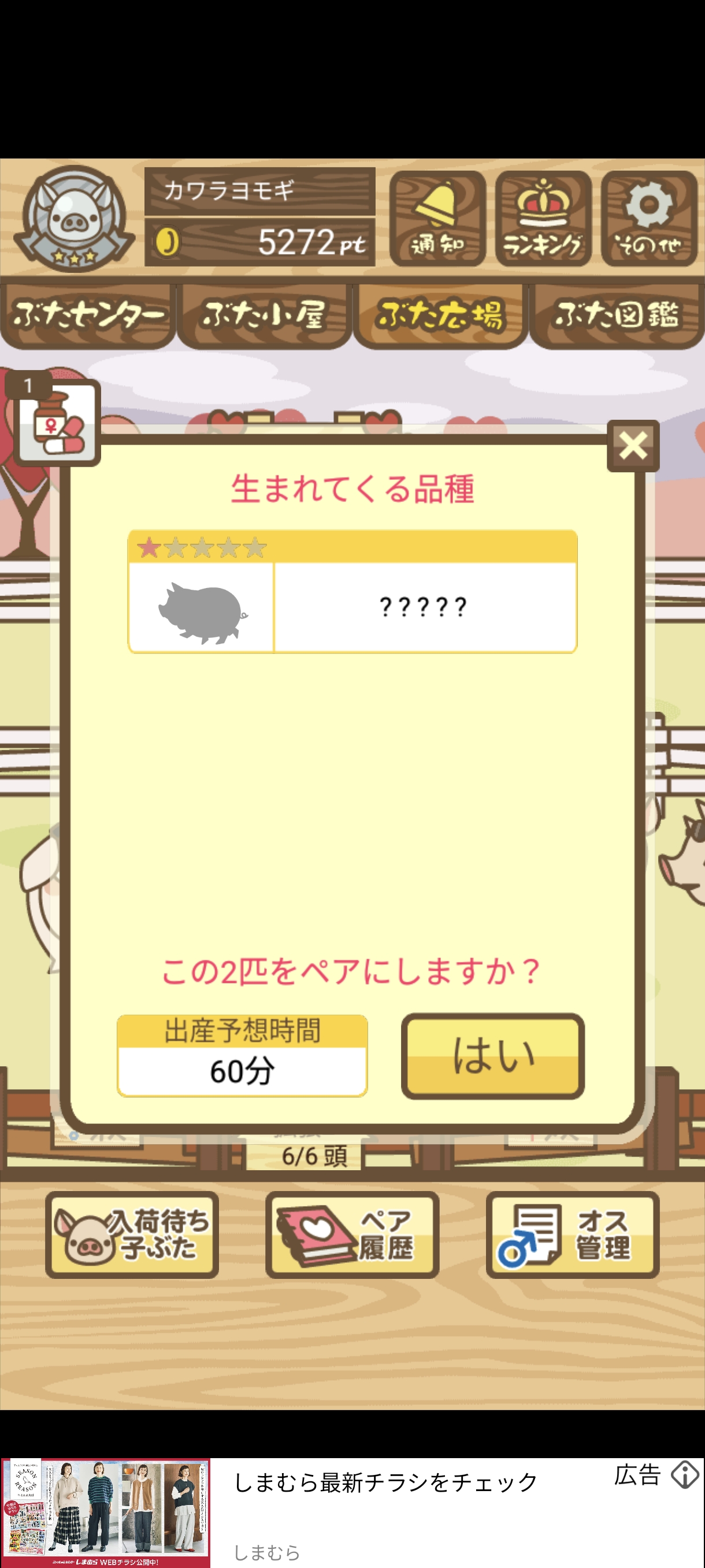Open the pig profile badge
The image size is (705, 1568).
click(x=74, y=219)
